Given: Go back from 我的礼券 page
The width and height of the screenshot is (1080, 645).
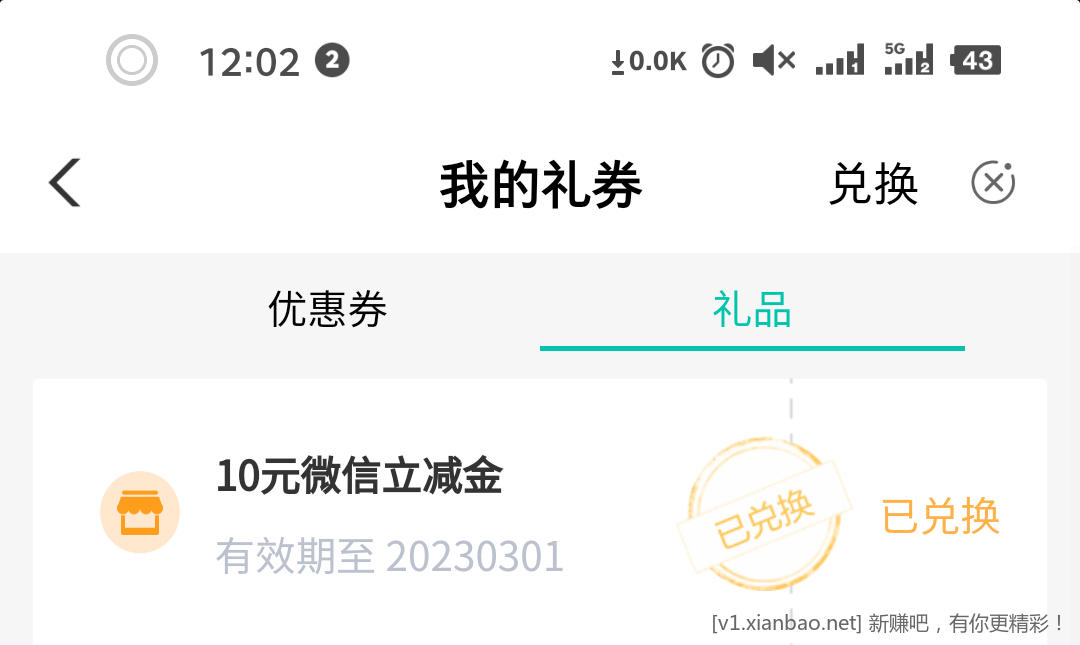Looking at the screenshot, I should point(65,183).
